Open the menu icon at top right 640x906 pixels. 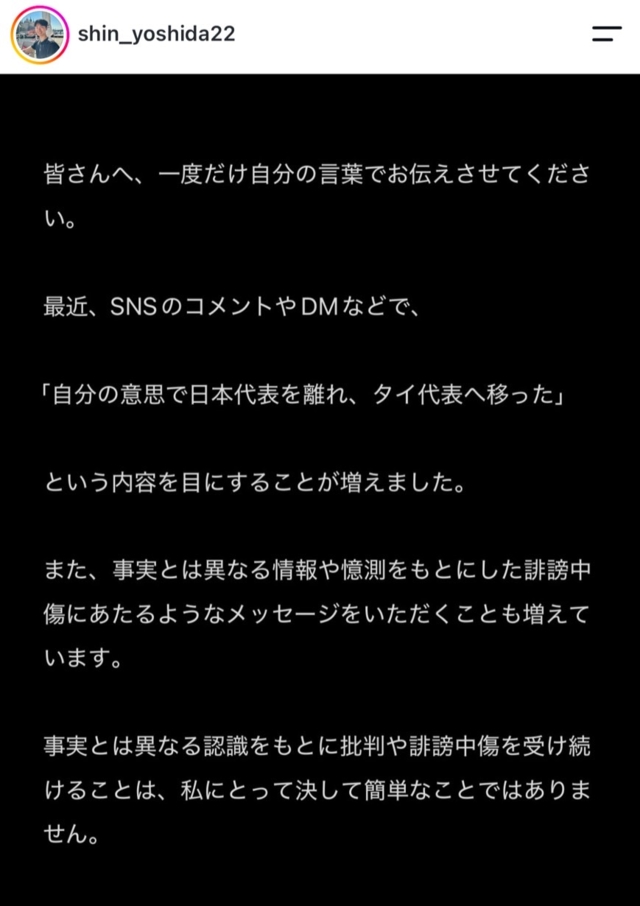point(607,34)
